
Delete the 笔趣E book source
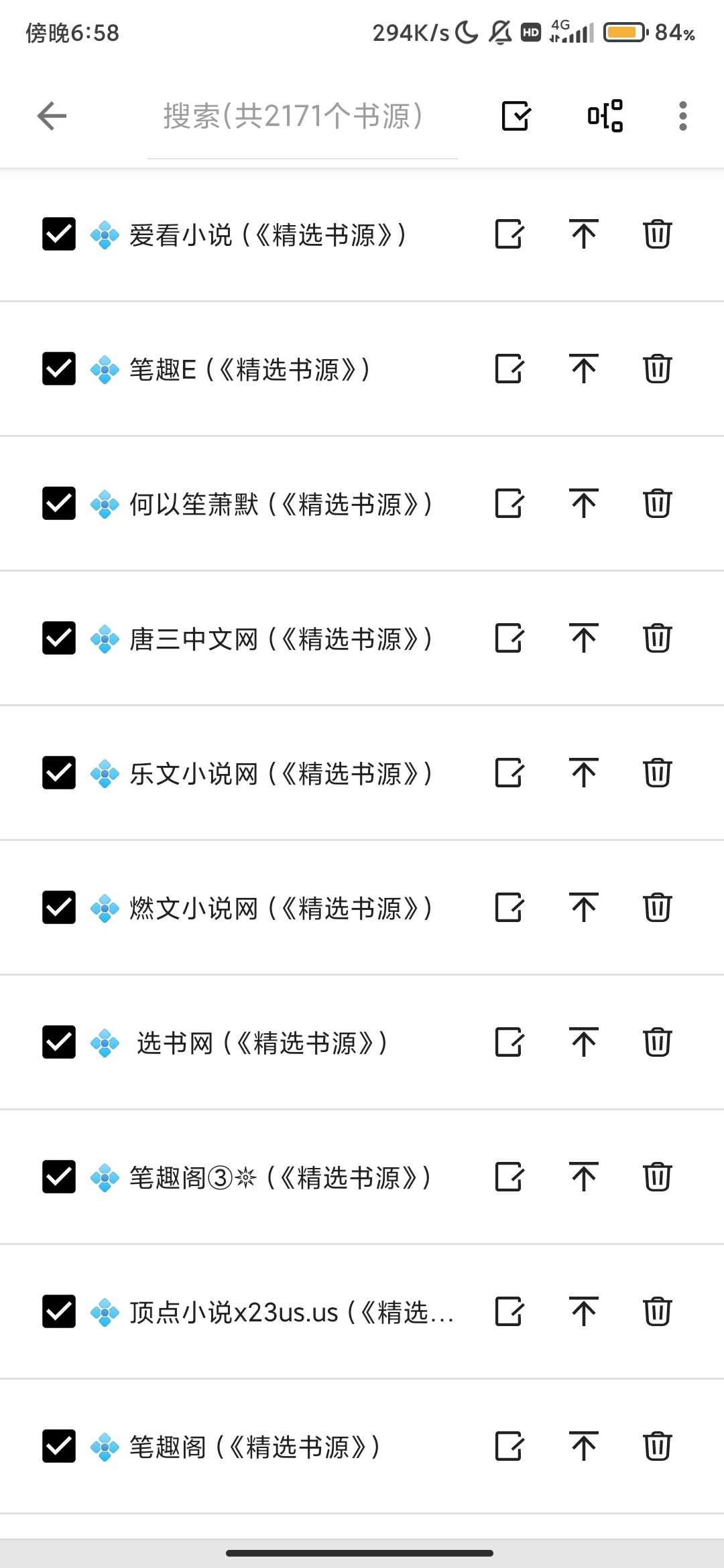click(657, 369)
